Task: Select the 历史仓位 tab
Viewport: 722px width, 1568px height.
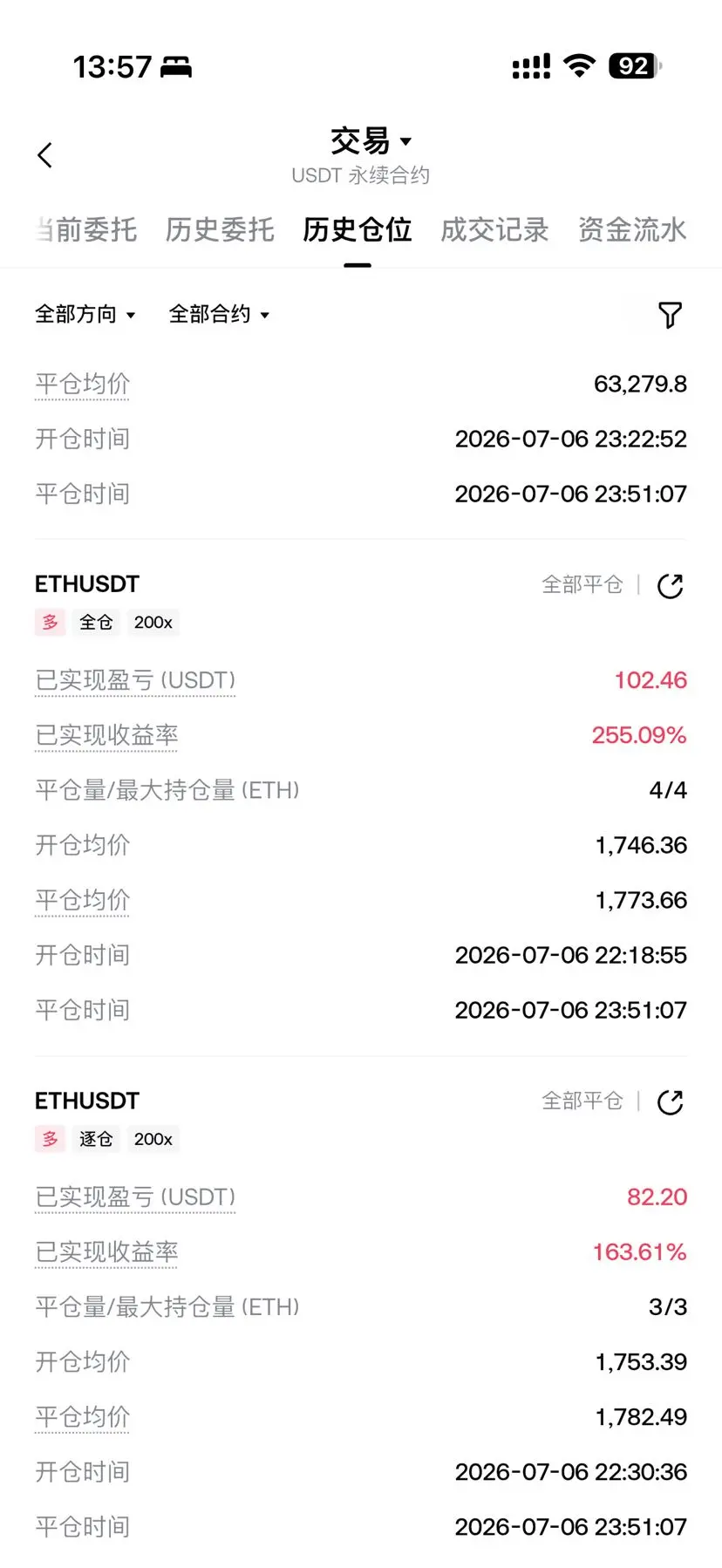Action: (x=358, y=229)
